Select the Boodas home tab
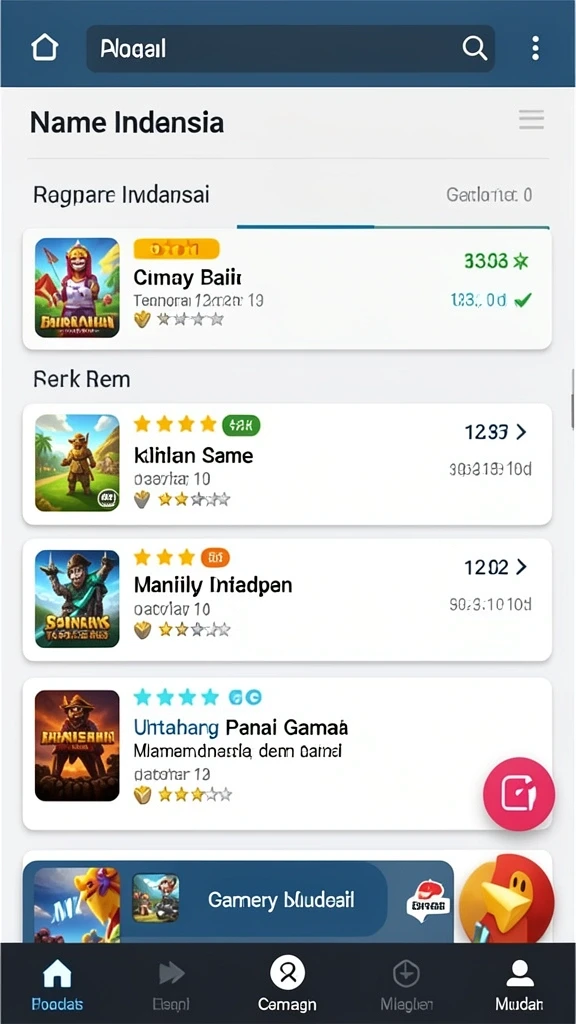Viewport: 576px width, 1024px height. (x=57, y=985)
